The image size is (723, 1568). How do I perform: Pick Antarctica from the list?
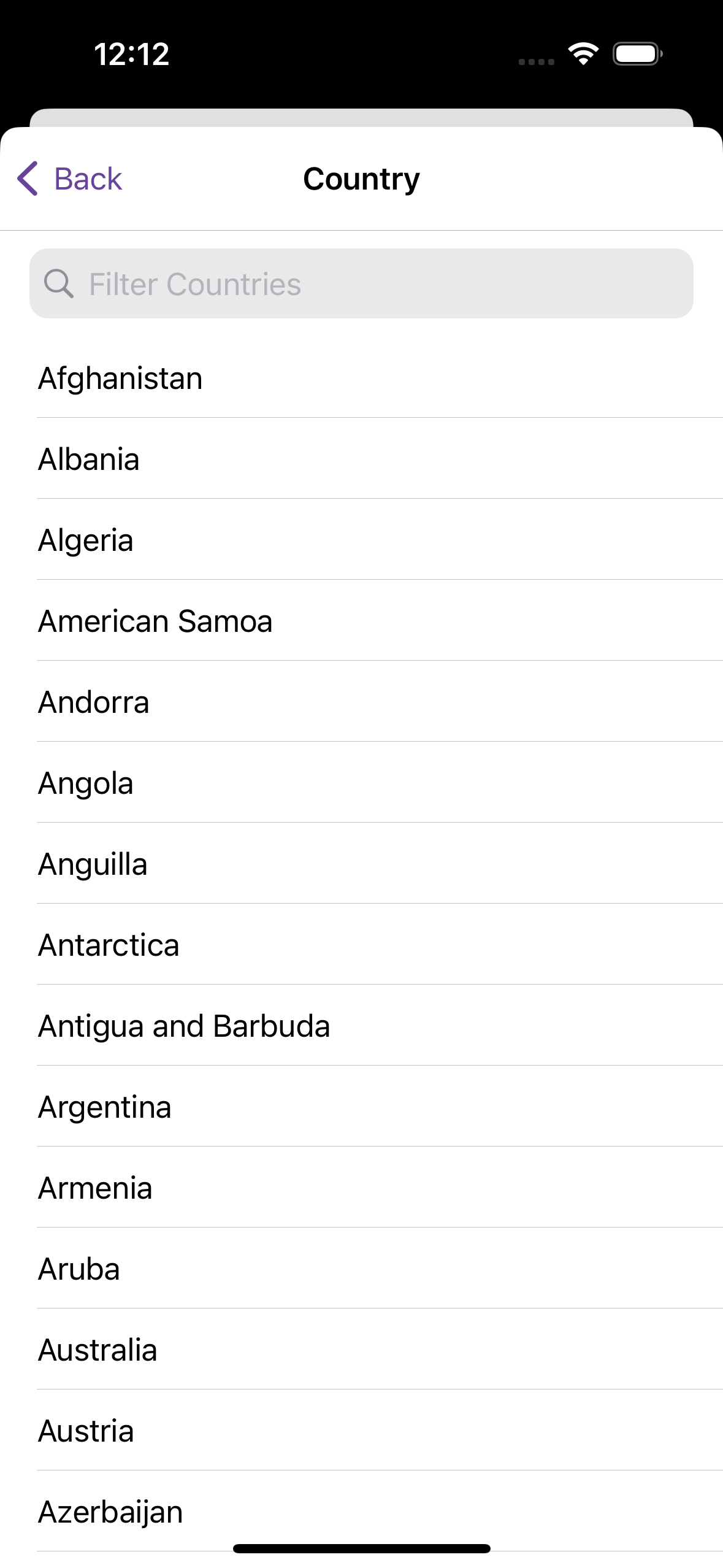click(x=109, y=945)
